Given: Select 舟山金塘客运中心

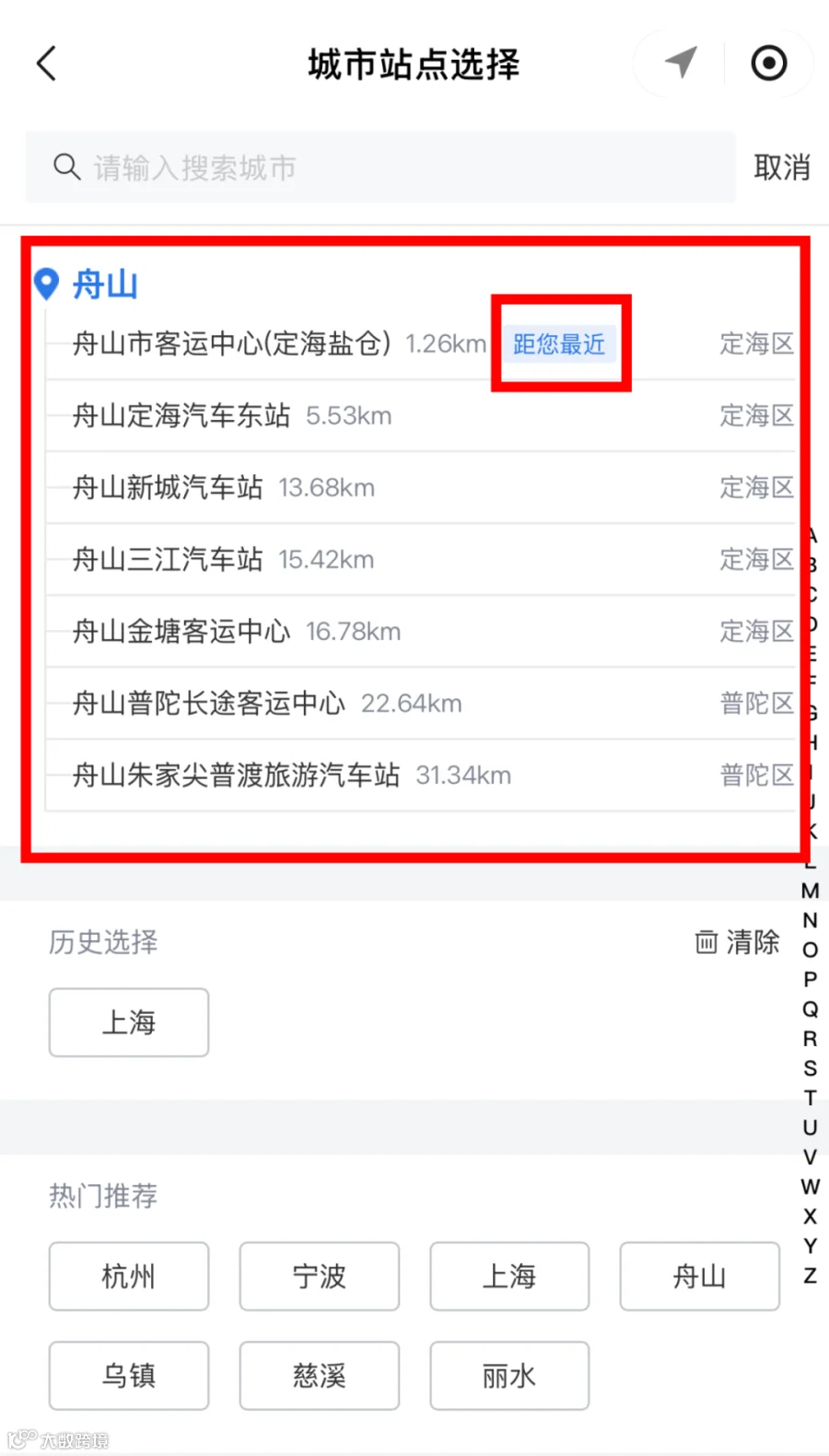Looking at the screenshot, I should coord(421,631).
